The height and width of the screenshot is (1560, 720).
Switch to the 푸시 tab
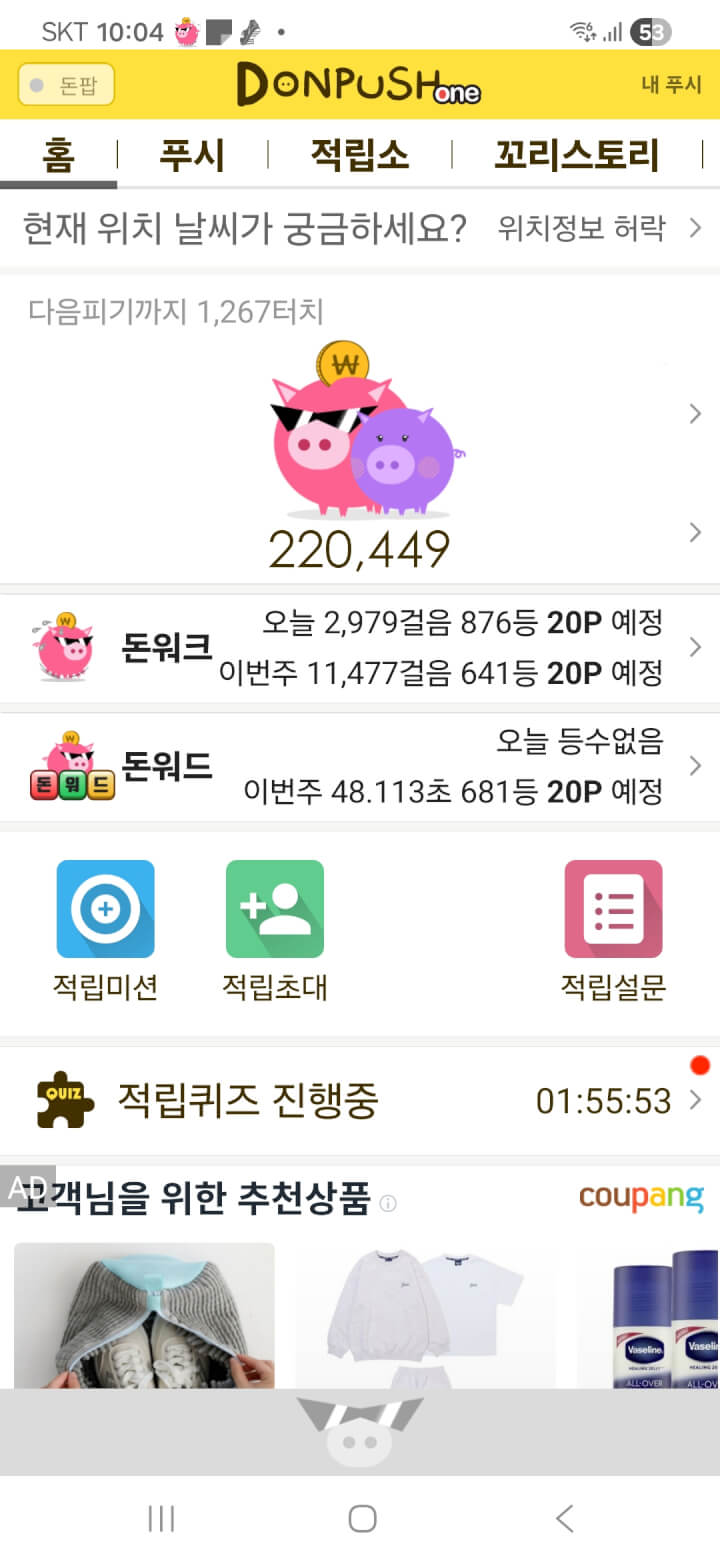click(x=192, y=156)
